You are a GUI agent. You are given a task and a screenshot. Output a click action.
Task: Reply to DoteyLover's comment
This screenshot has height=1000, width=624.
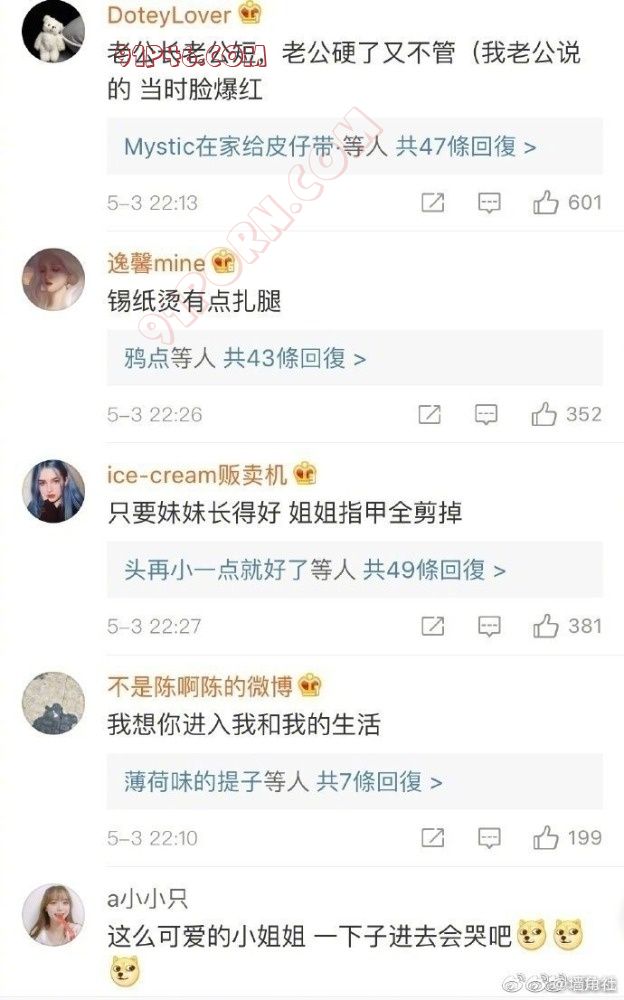[x=489, y=203]
